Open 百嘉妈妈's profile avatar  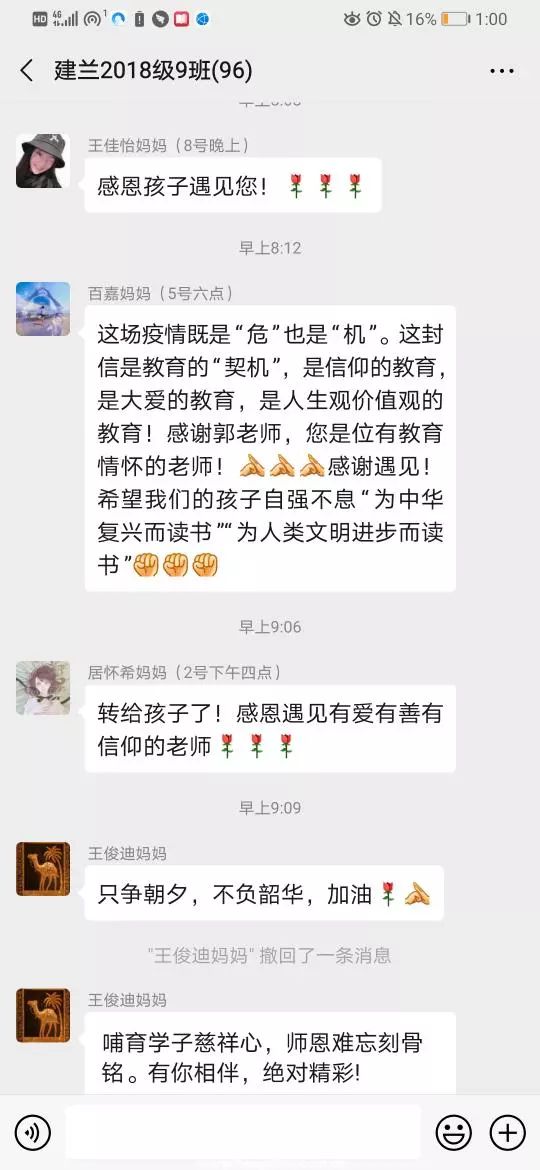pos(43,308)
